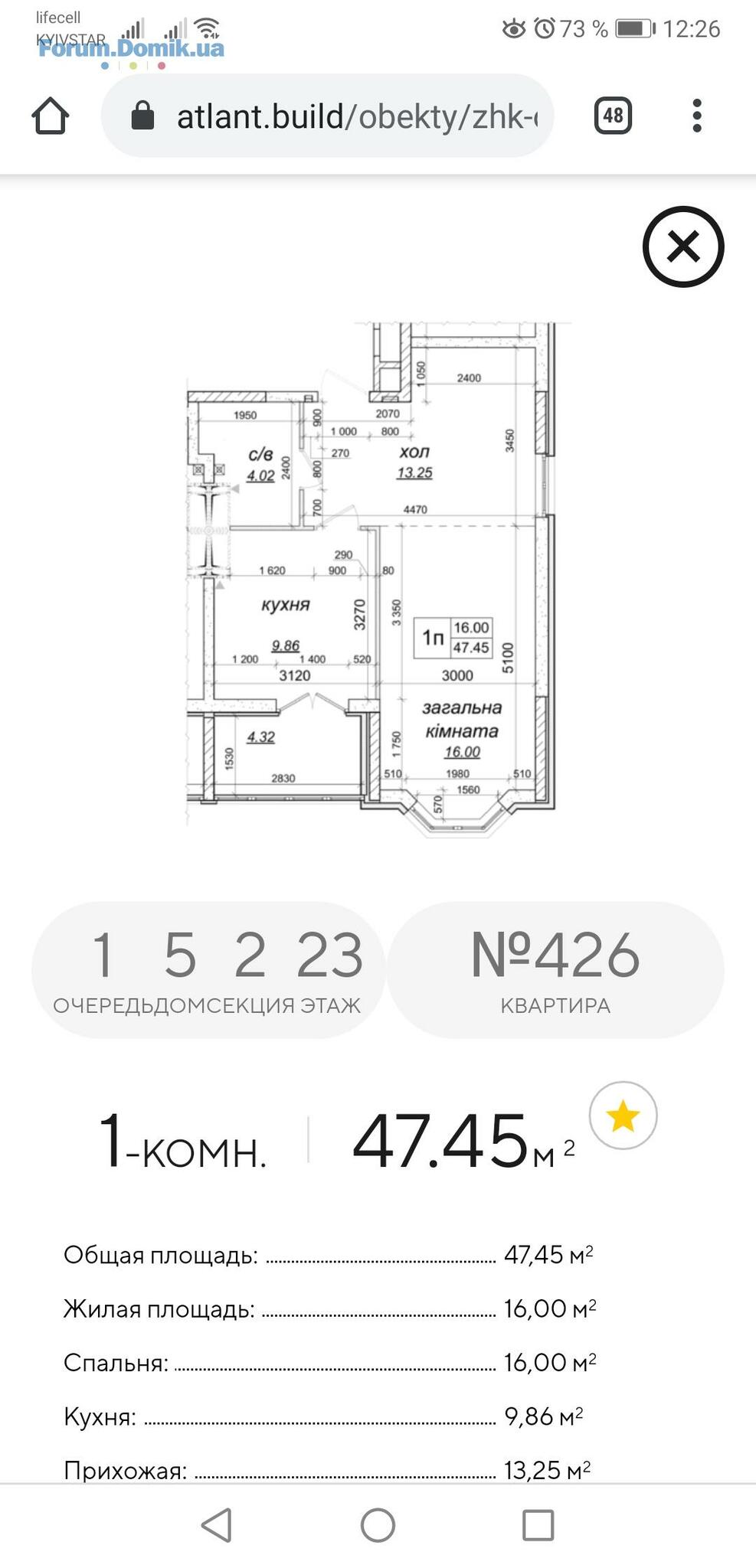This screenshot has width=756, height=1568.
Task: Open the recent apps view
Action: 538,1525
